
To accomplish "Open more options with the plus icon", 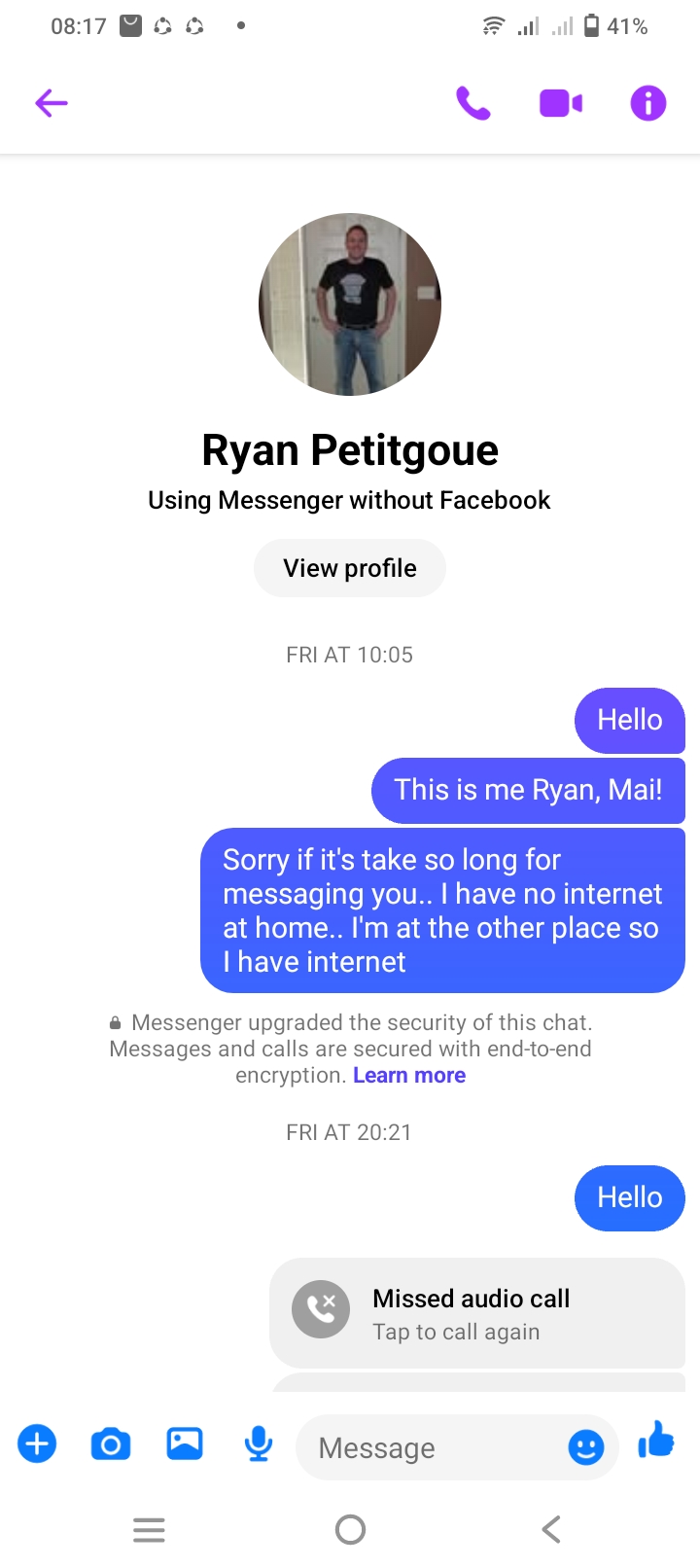I will [x=37, y=1443].
